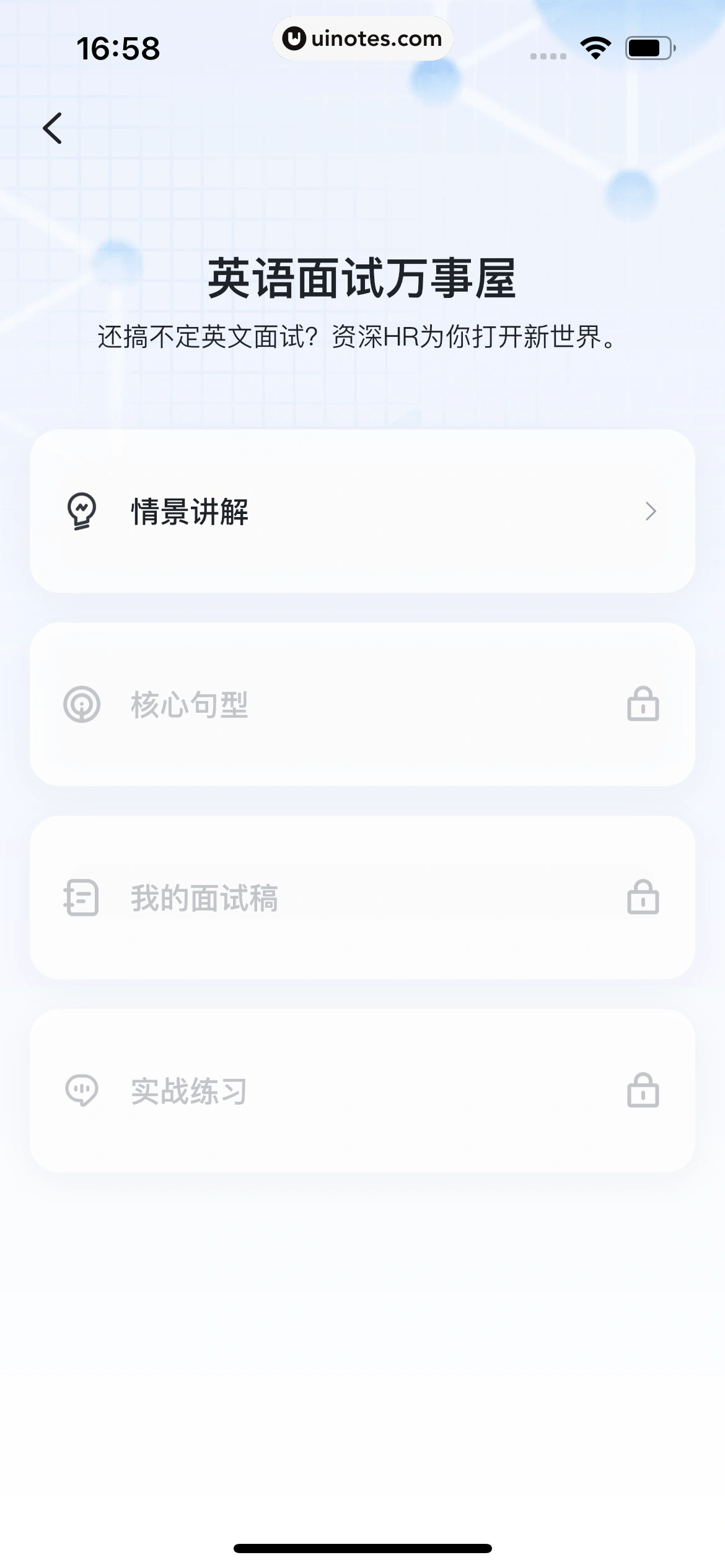The height and width of the screenshot is (1568, 725).
Task: Expand the 情景讲解 section via chevron
Action: (x=651, y=512)
